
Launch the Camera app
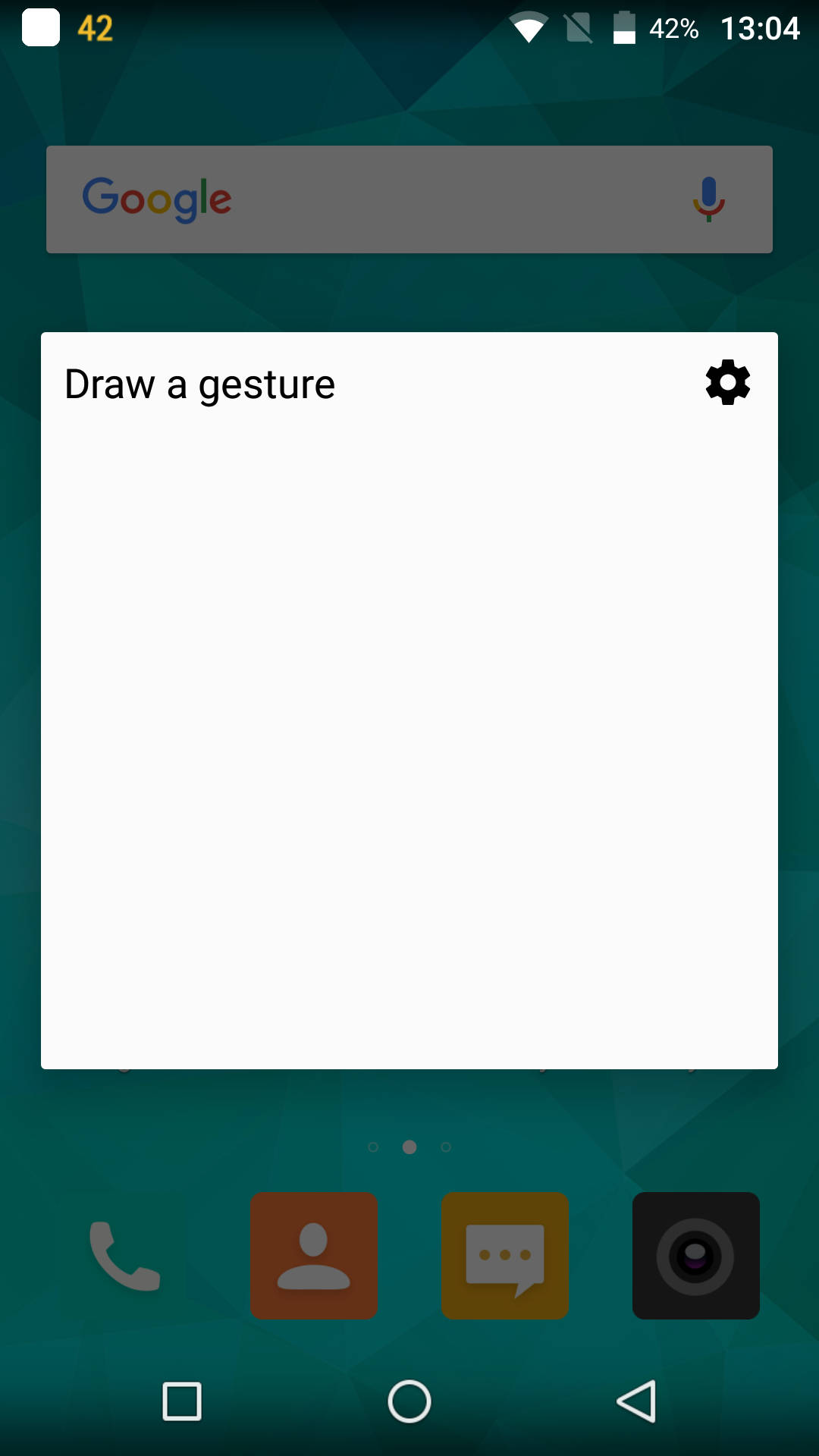click(696, 1256)
